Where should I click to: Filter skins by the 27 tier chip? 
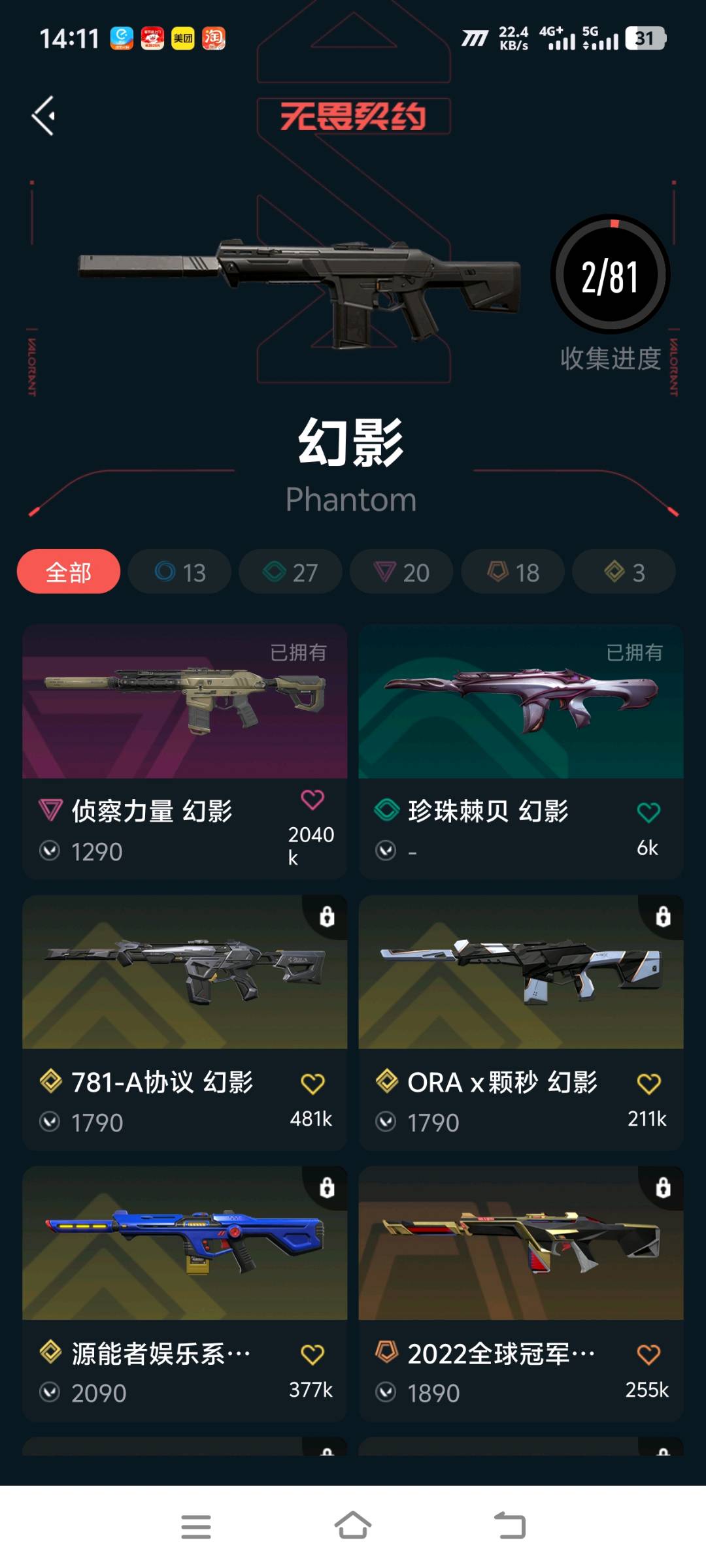pyautogui.click(x=290, y=572)
